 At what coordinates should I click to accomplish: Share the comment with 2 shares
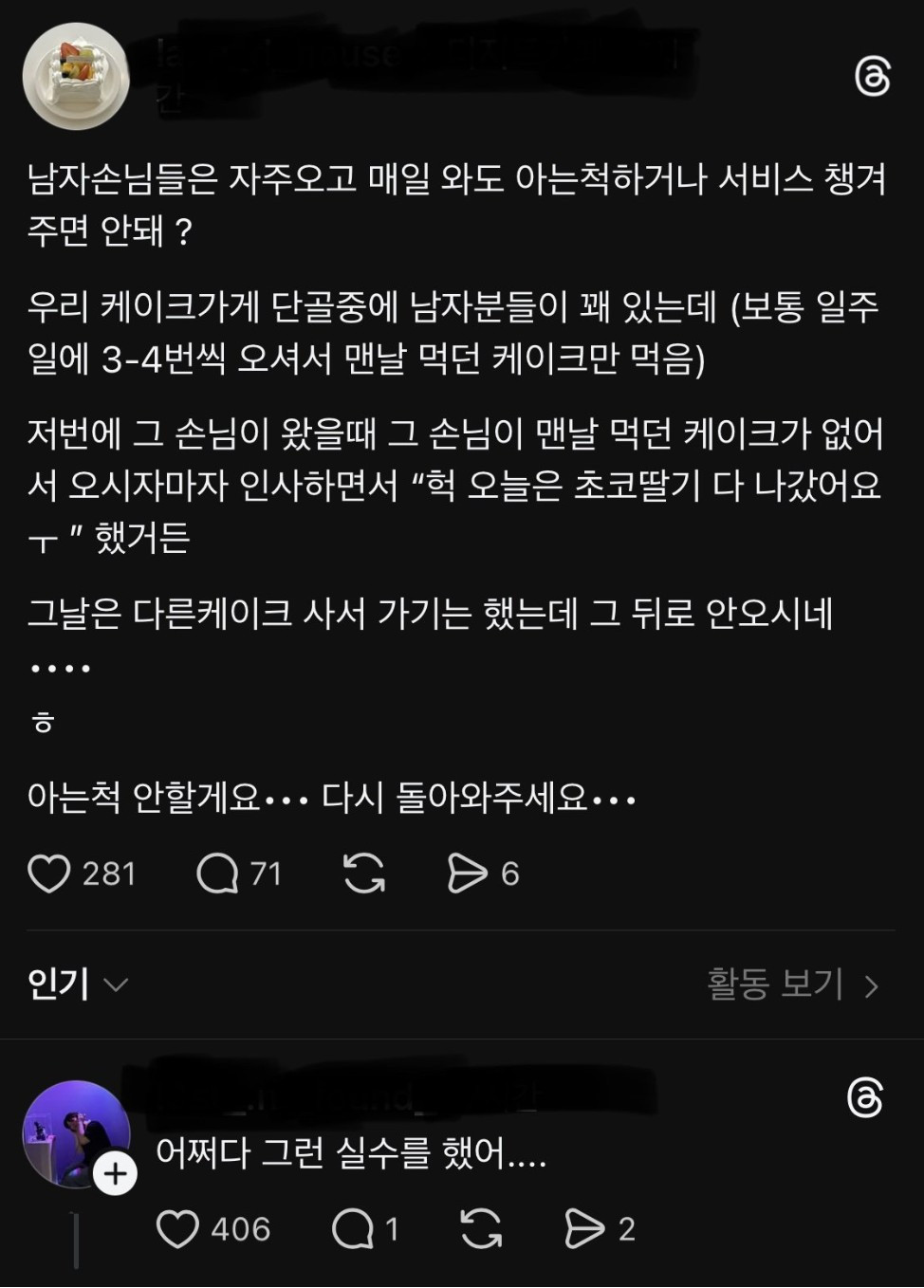point(584,1229)
